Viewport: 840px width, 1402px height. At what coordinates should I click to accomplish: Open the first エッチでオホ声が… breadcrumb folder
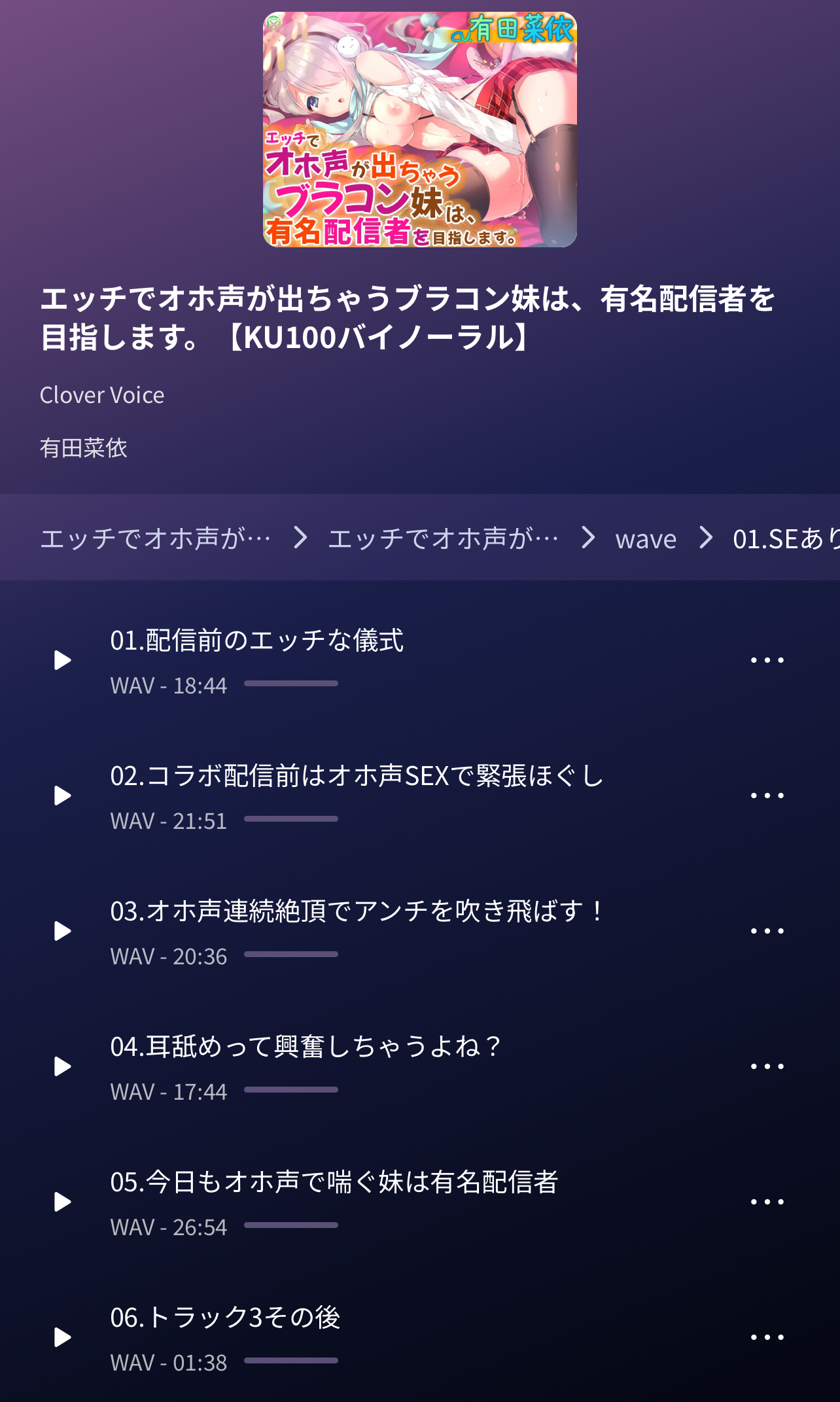click(x=156, y=539)
